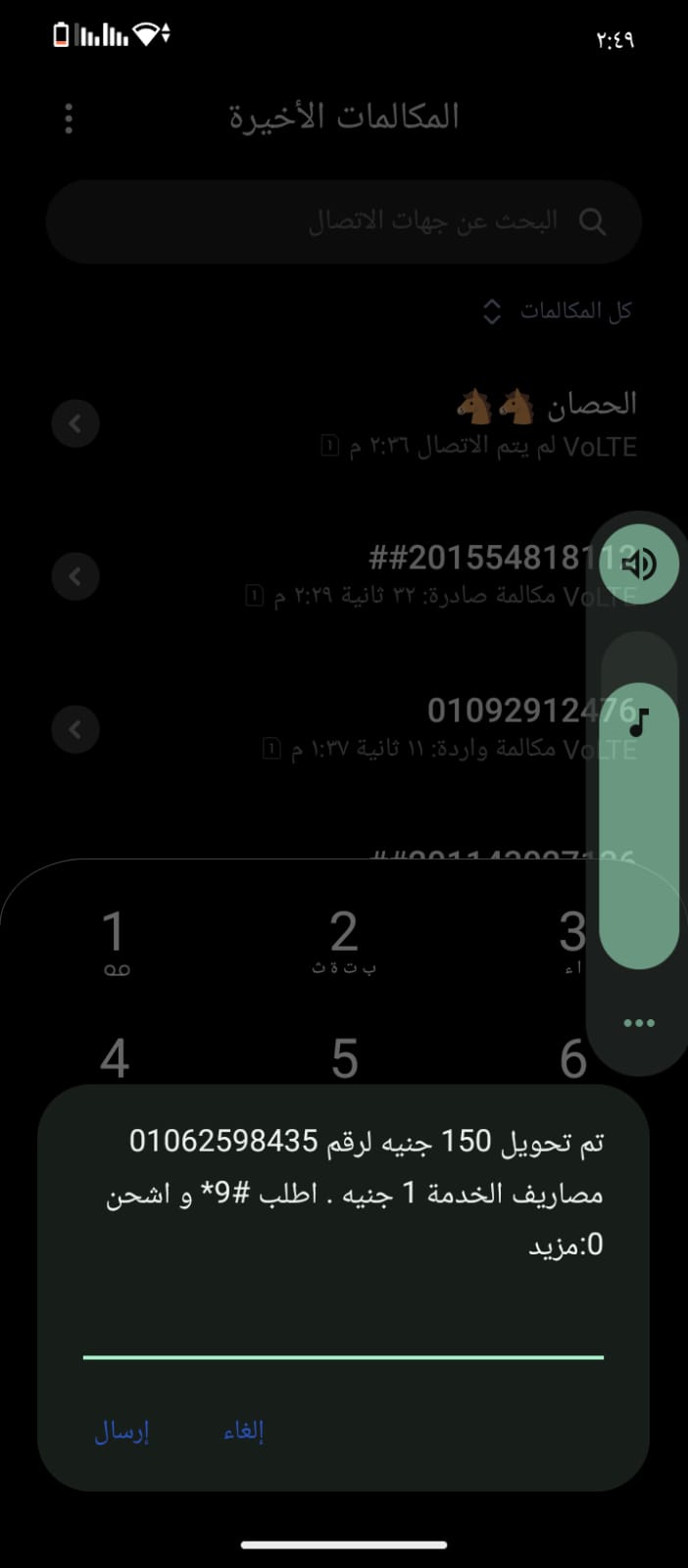The width and height of the screenshot is (688, 1568).
Task: Expand the كل المكالمات call filter
Action: point(557,312)
